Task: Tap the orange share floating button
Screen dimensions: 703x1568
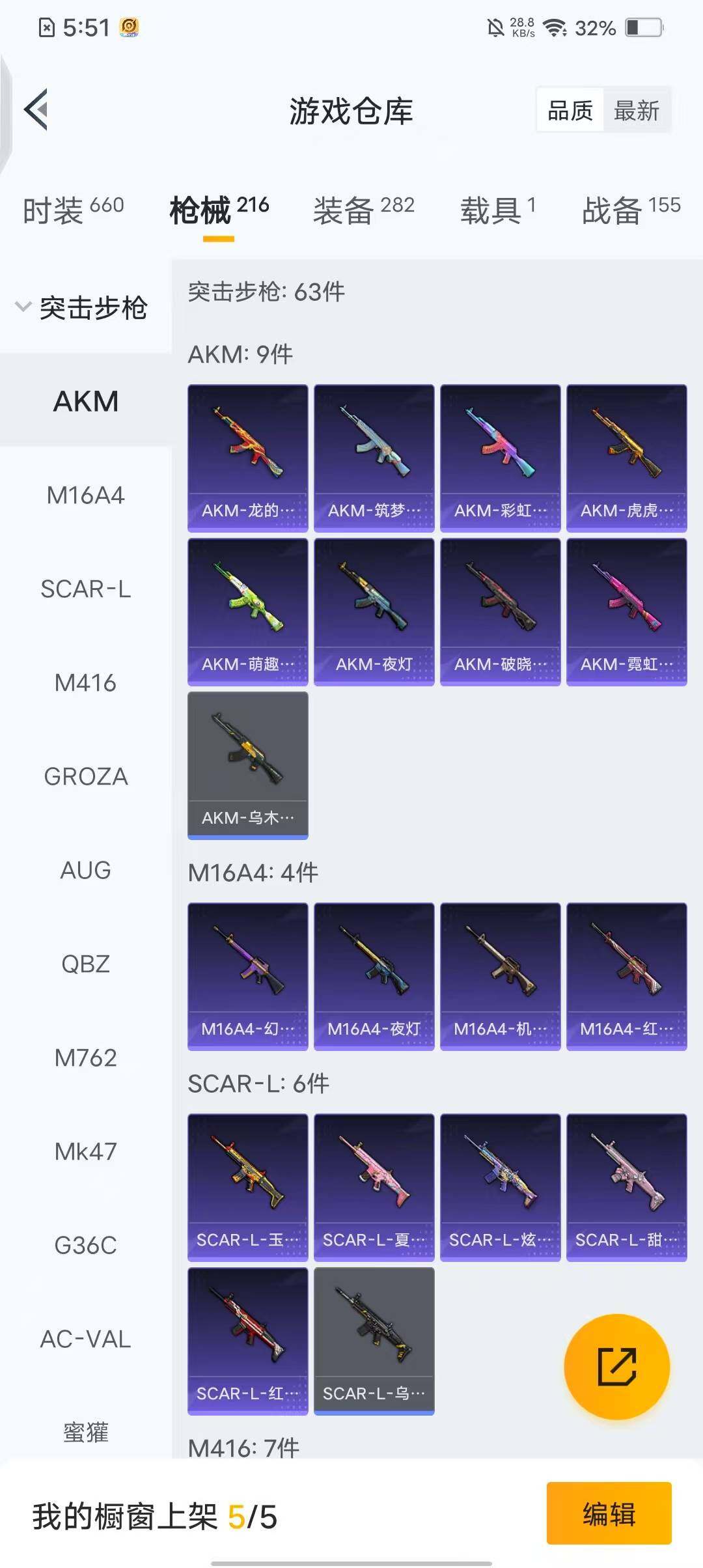Action: coord(616,1367)
